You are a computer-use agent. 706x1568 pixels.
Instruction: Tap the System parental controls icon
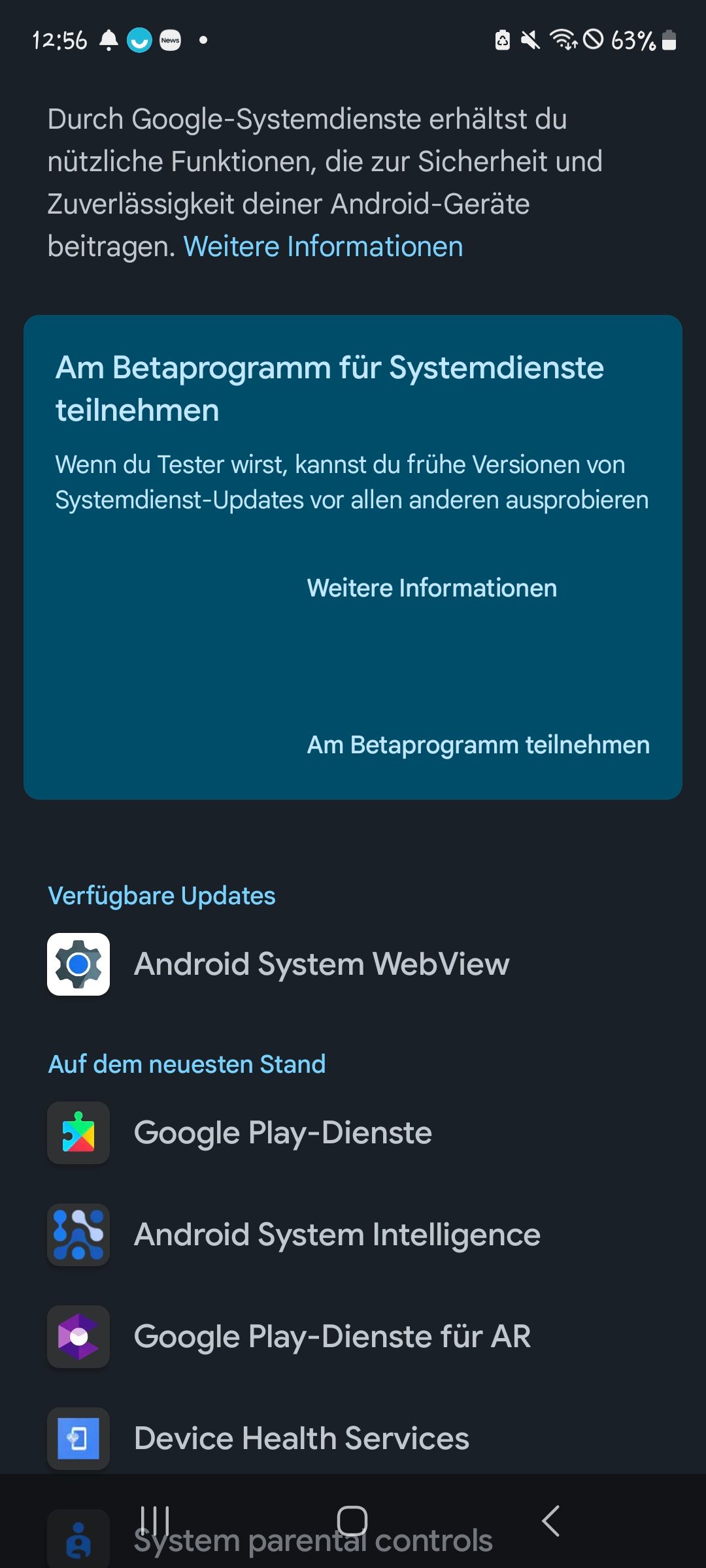pyautogui.click(x=78, y=1540)
